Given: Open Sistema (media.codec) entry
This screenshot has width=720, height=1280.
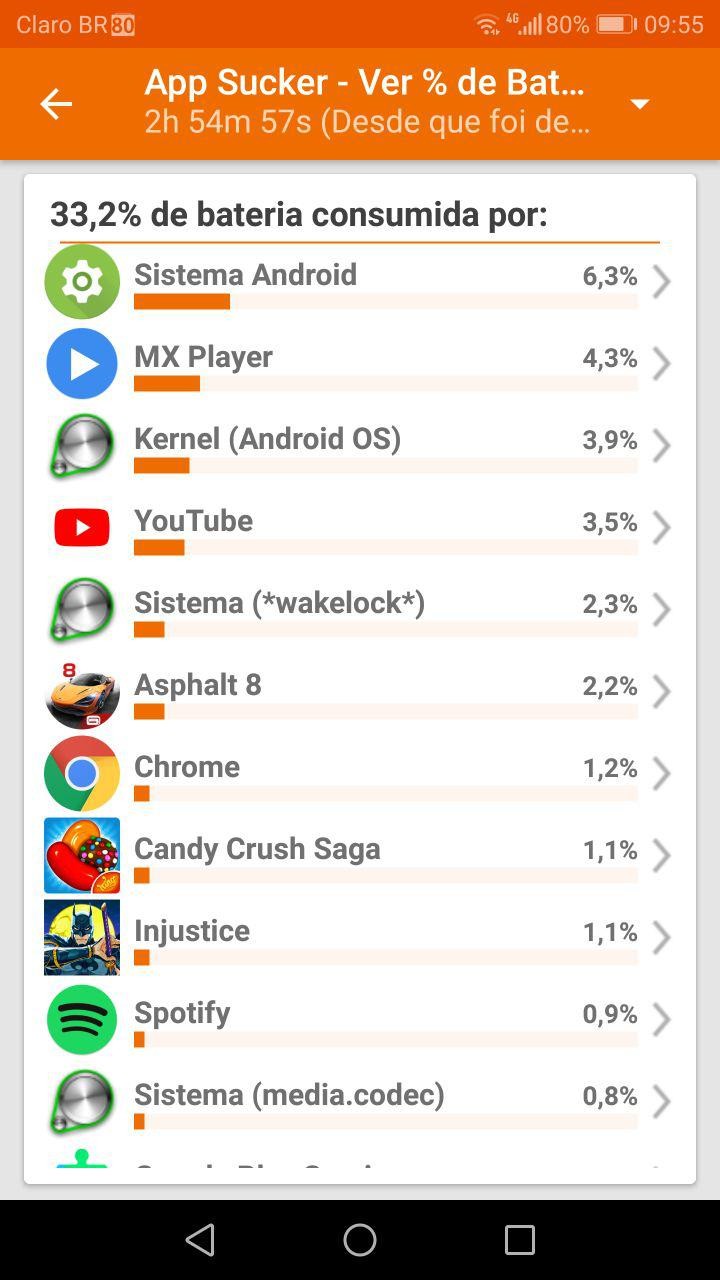Looking at the screenshot, I should click(x=360, y=1102).
